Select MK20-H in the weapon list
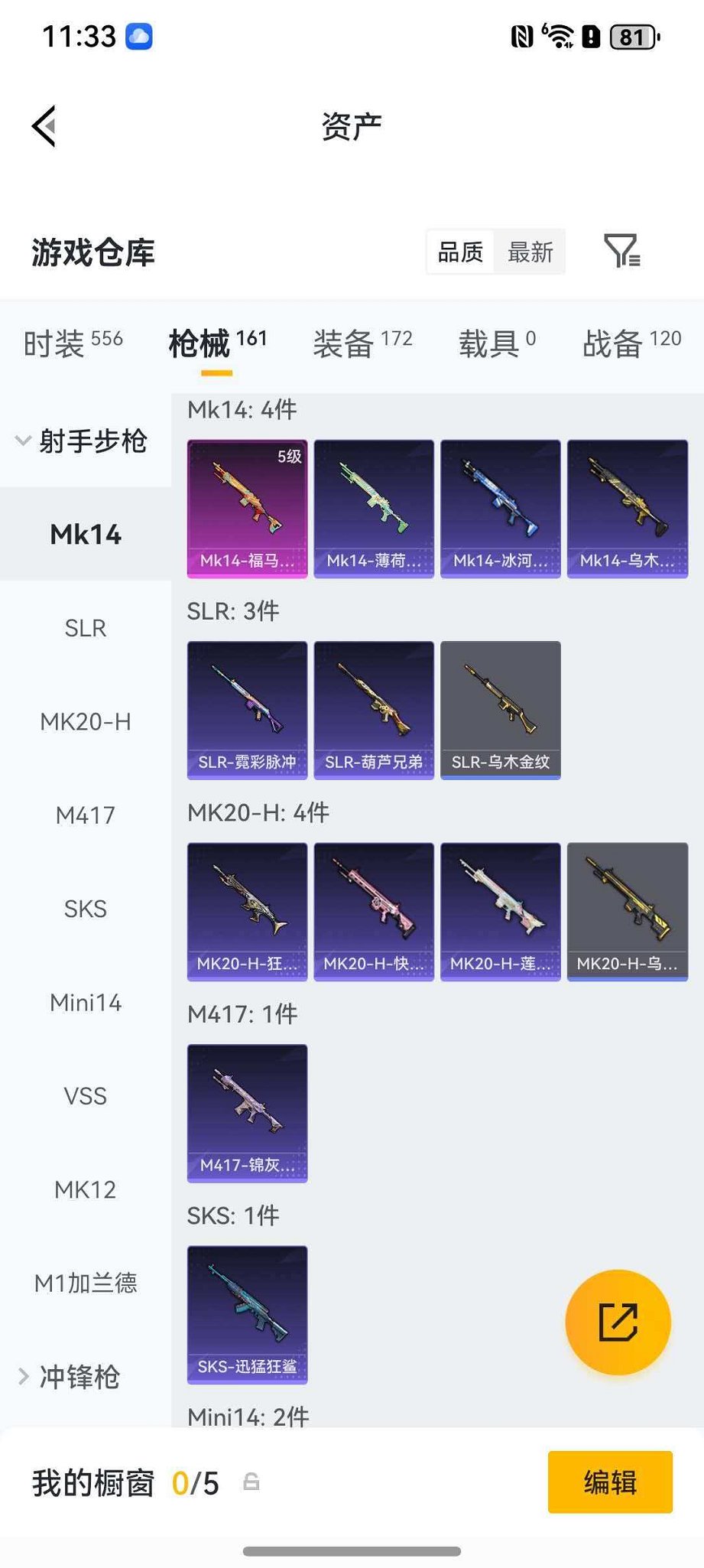This screenshot has height=1568, width=704. click(x=86, y=721)
